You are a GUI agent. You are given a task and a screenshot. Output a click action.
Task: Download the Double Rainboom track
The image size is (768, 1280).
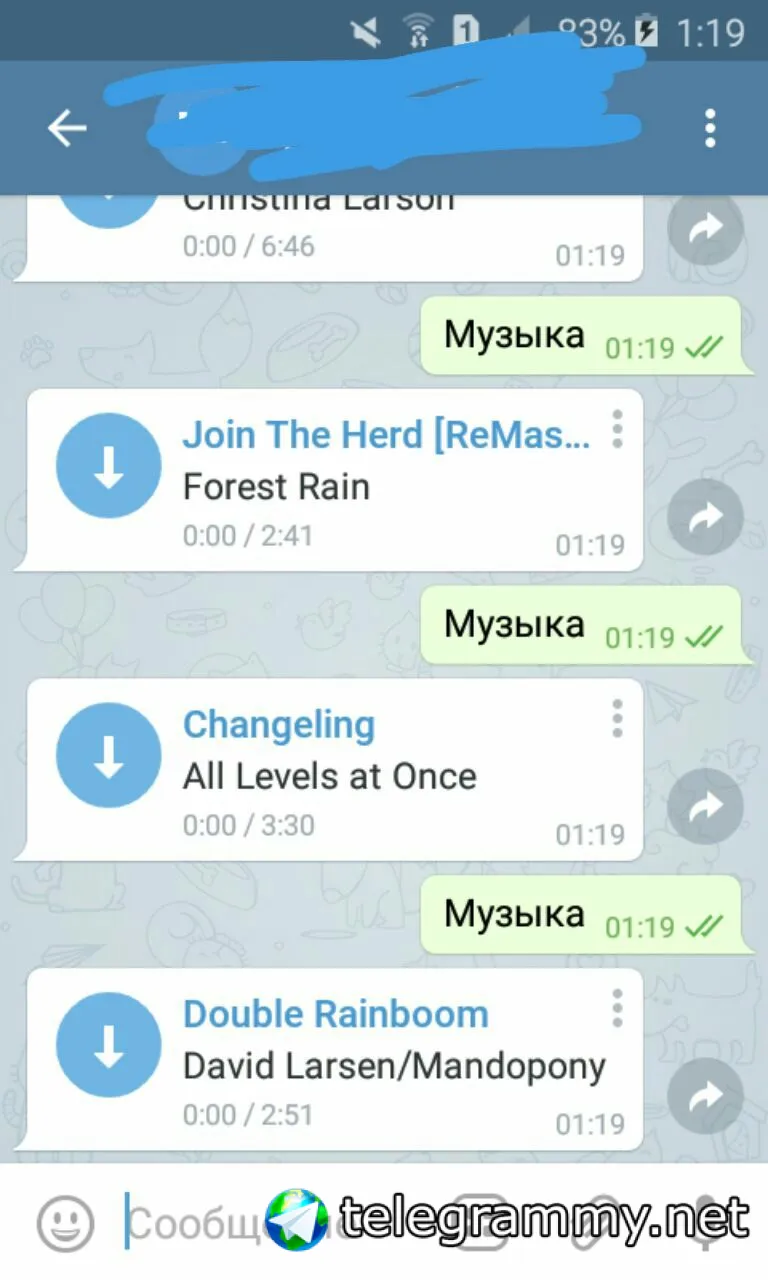pos(108,1046)
